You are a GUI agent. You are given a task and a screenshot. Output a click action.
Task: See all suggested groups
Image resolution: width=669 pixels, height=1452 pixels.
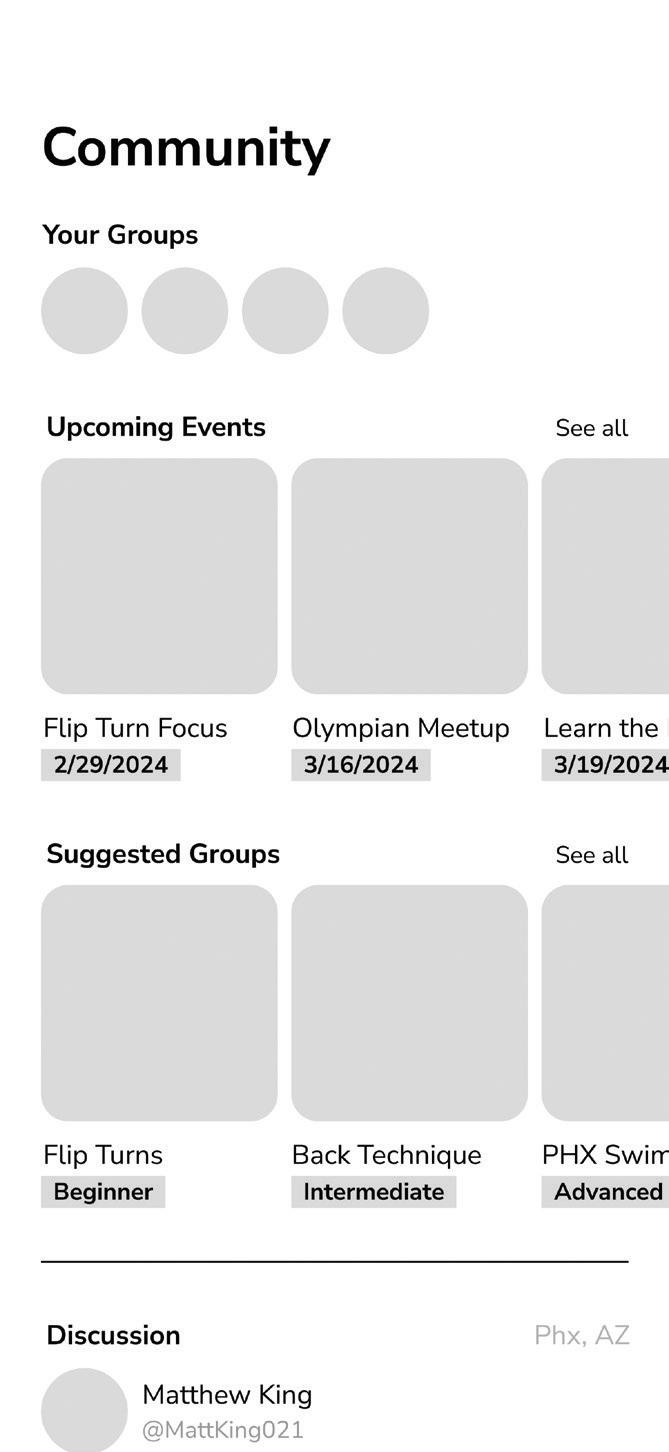tap(591, 855)
